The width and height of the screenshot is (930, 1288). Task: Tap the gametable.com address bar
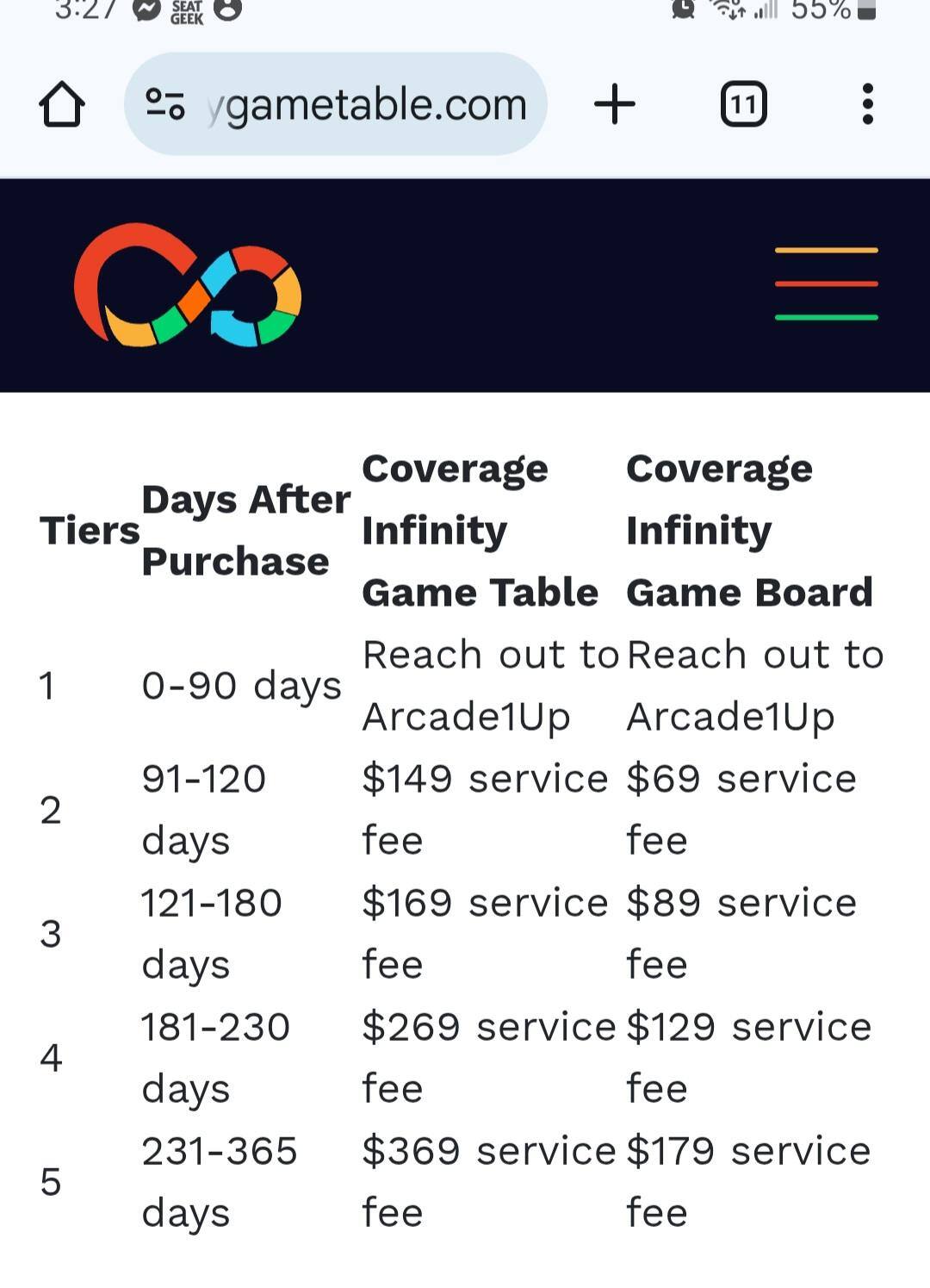366,105
